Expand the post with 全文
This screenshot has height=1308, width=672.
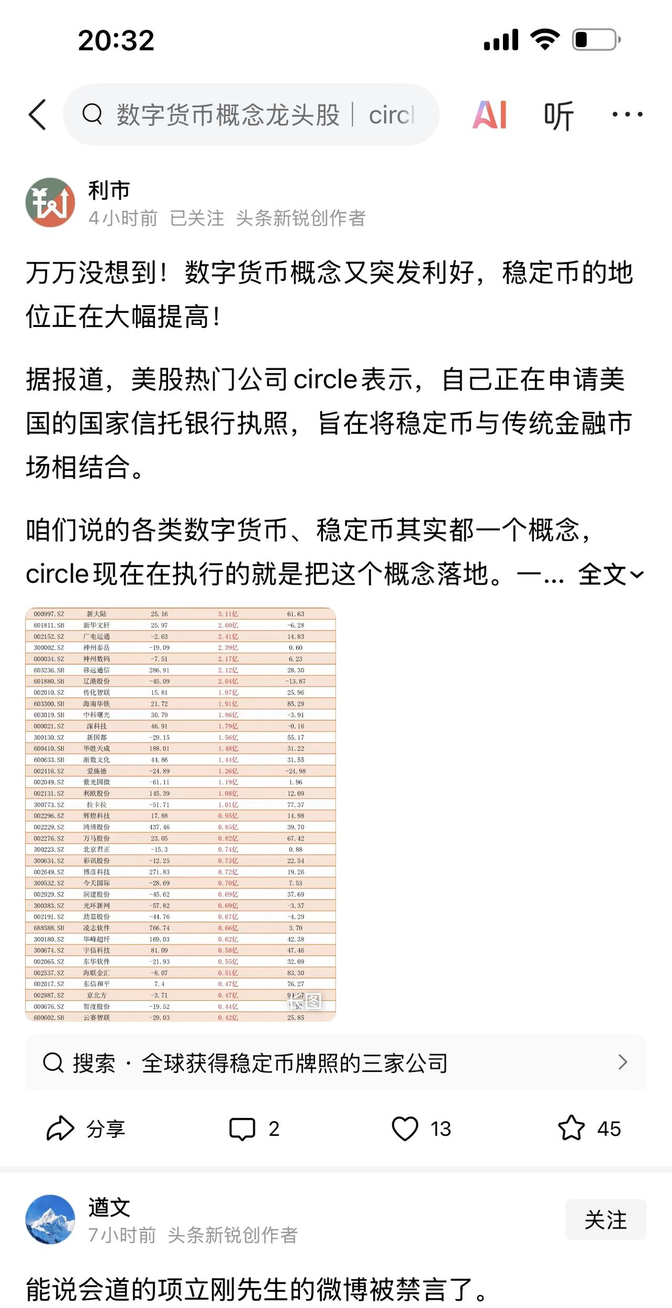[x=610, y=574]
